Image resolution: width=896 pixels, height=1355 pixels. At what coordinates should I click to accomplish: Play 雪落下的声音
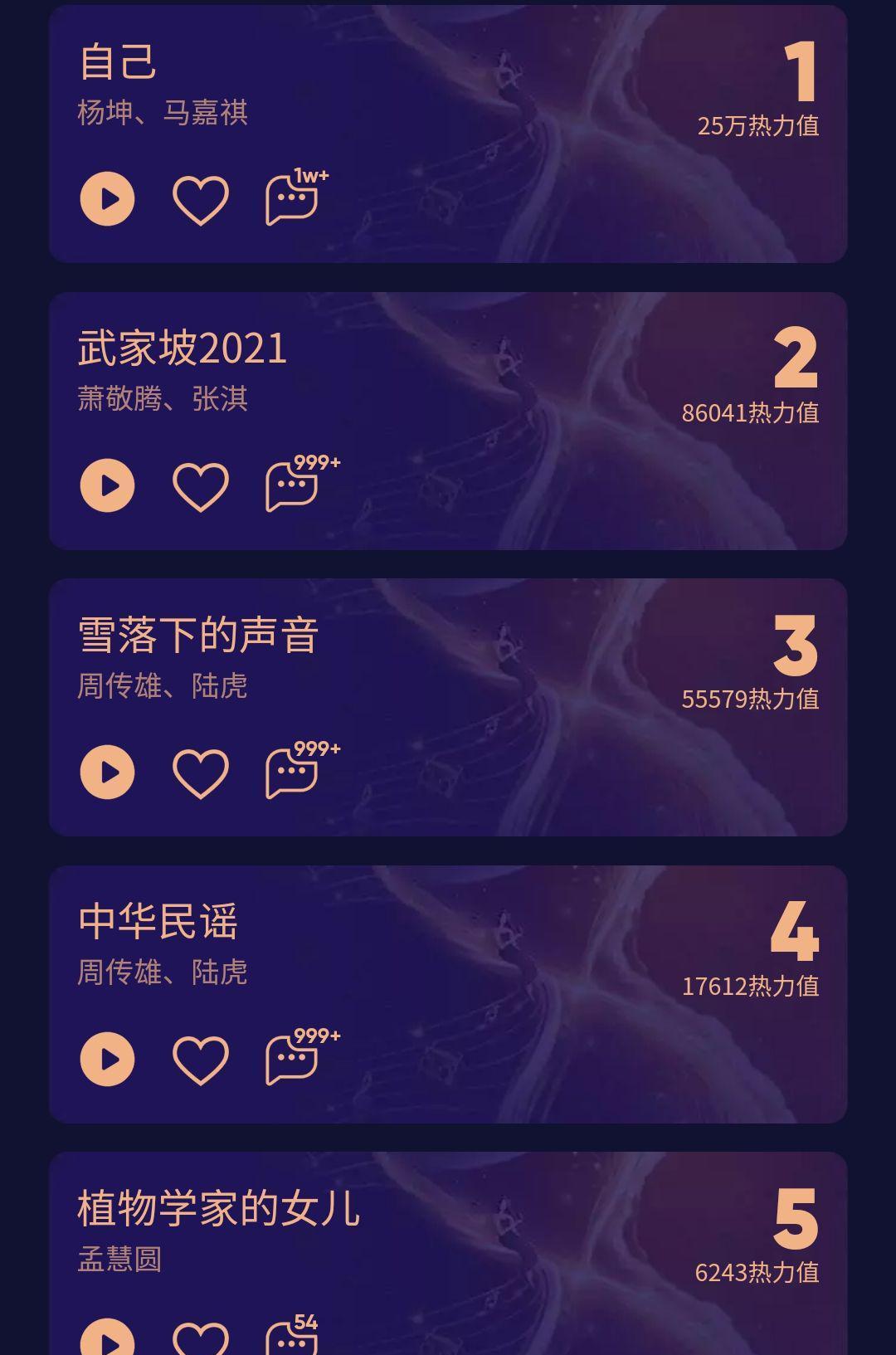click(106, 772)
